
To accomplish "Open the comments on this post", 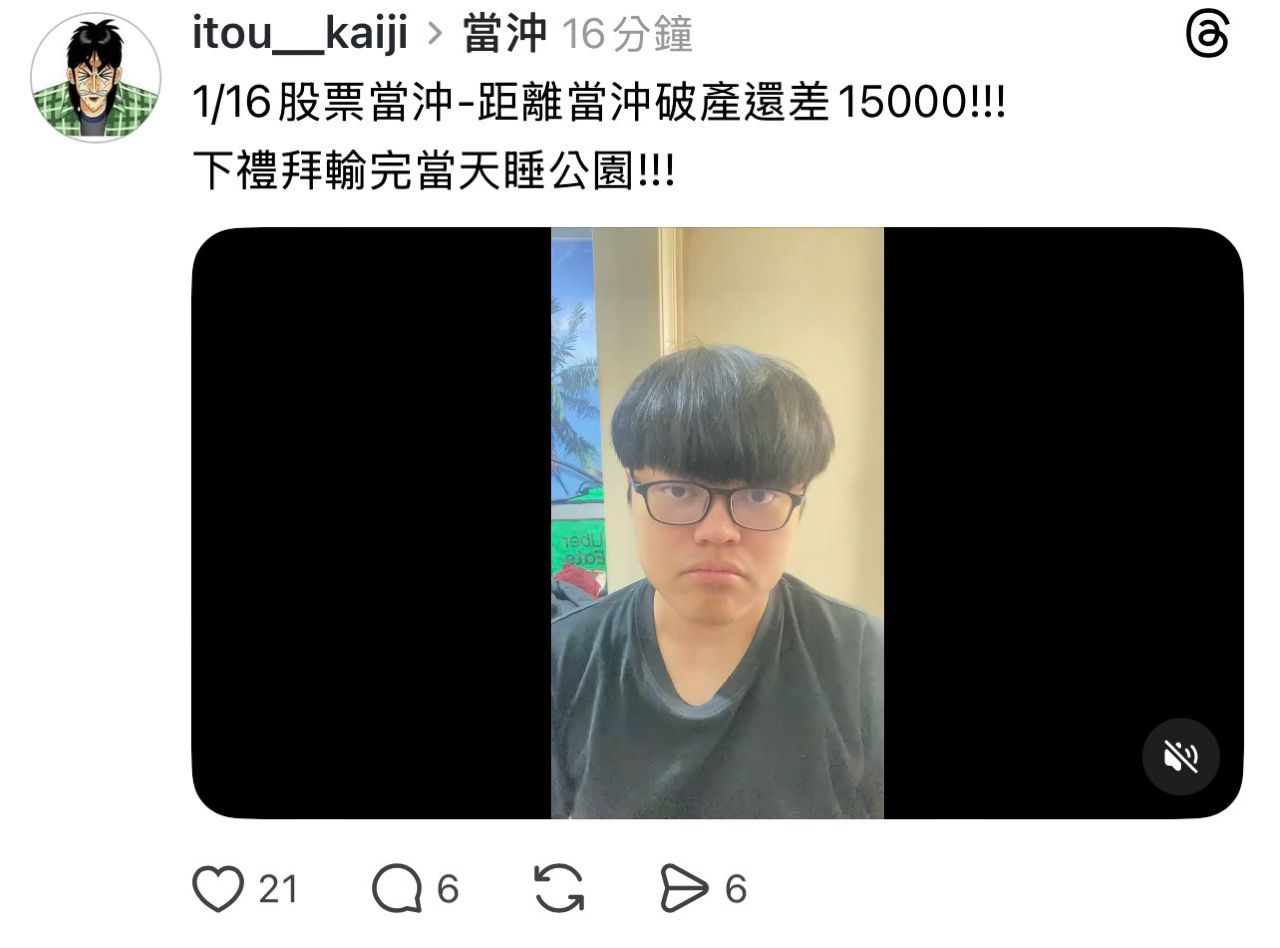I will pyautogui.click(x=398, y=888).
